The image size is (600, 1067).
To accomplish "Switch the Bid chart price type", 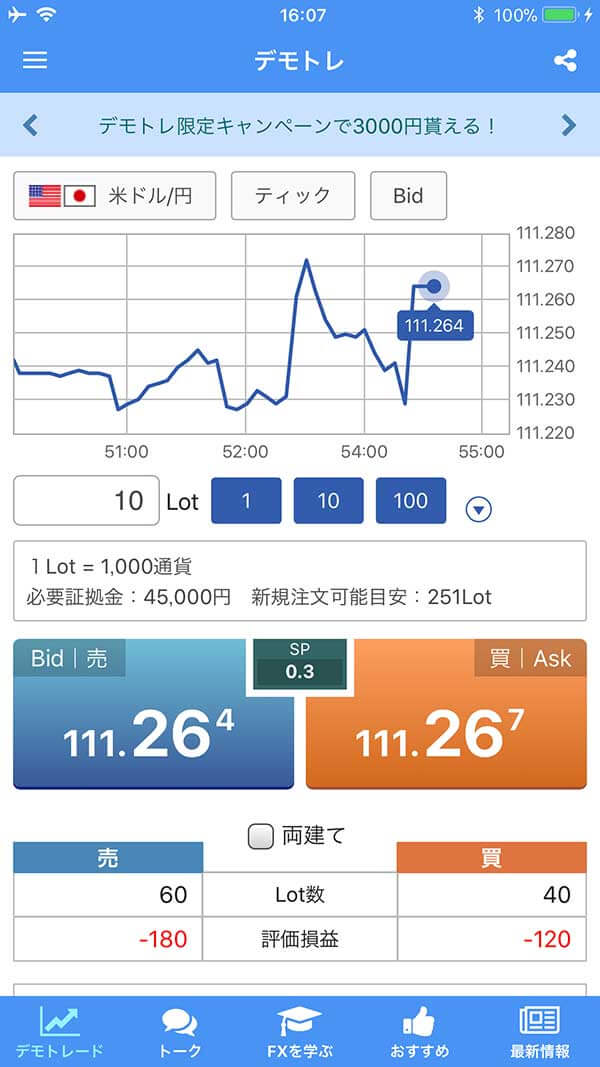I will pos(408,196).
